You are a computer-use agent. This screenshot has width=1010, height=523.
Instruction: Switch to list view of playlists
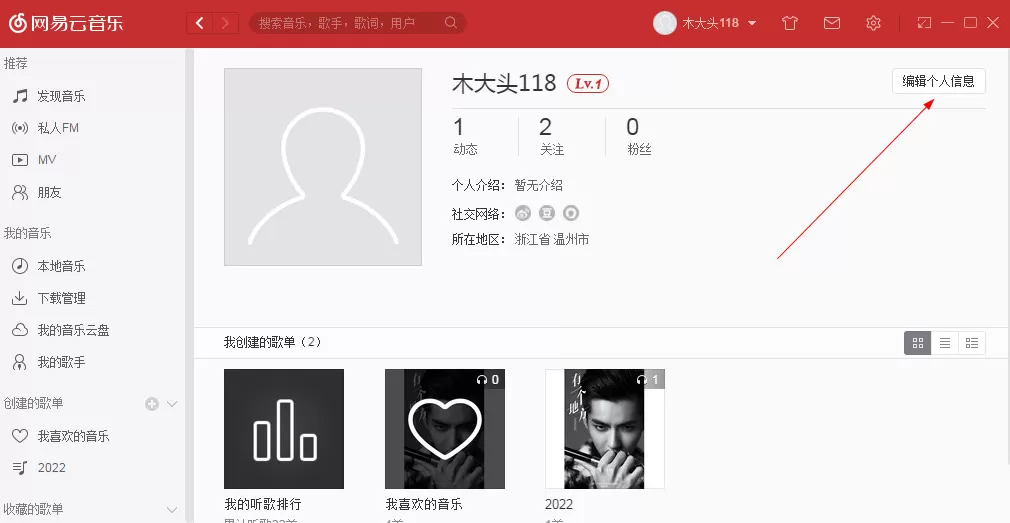click(x=945, y=343)
